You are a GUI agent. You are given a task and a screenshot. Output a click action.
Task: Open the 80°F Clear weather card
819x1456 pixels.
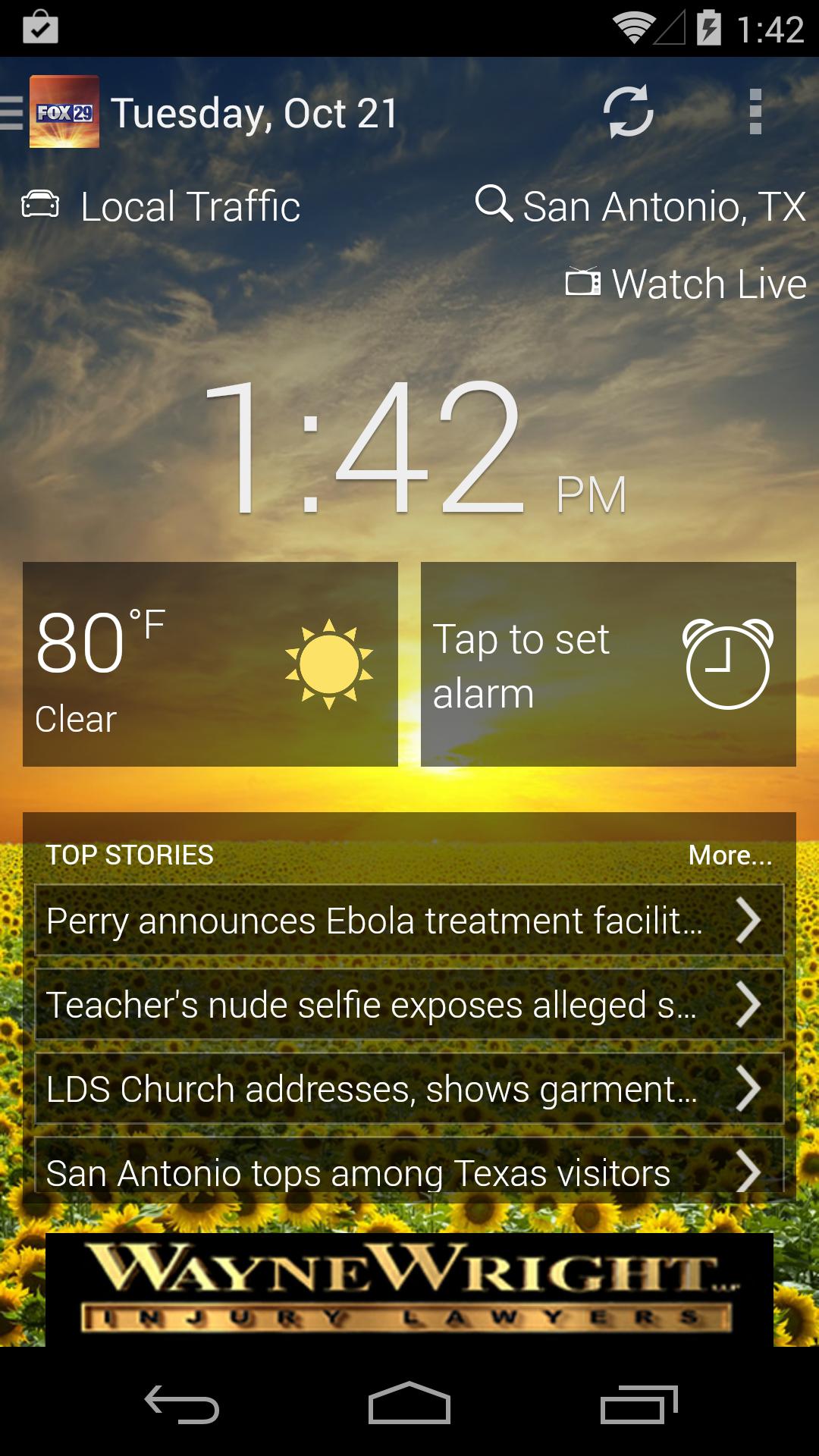coord(210,664)
